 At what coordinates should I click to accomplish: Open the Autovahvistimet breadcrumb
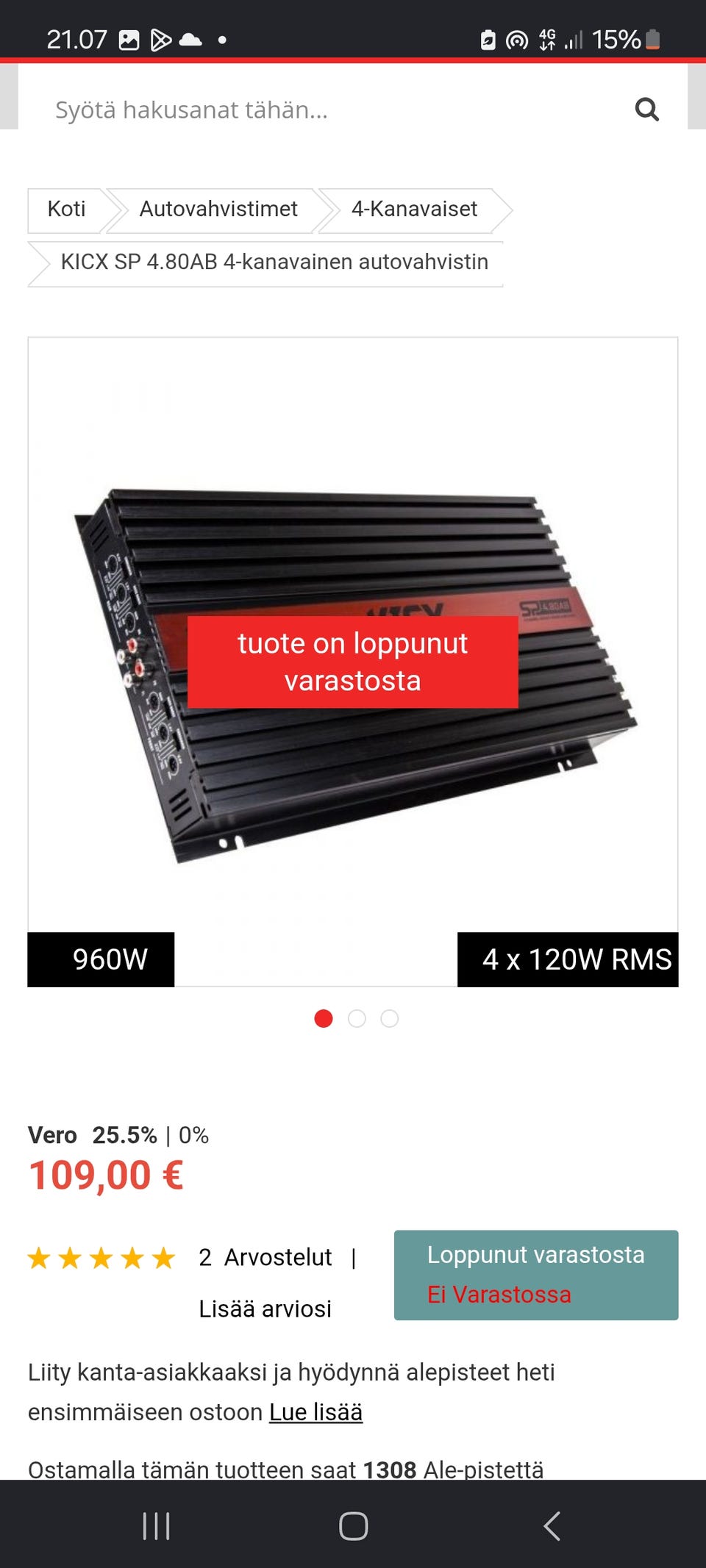point(218,210)
